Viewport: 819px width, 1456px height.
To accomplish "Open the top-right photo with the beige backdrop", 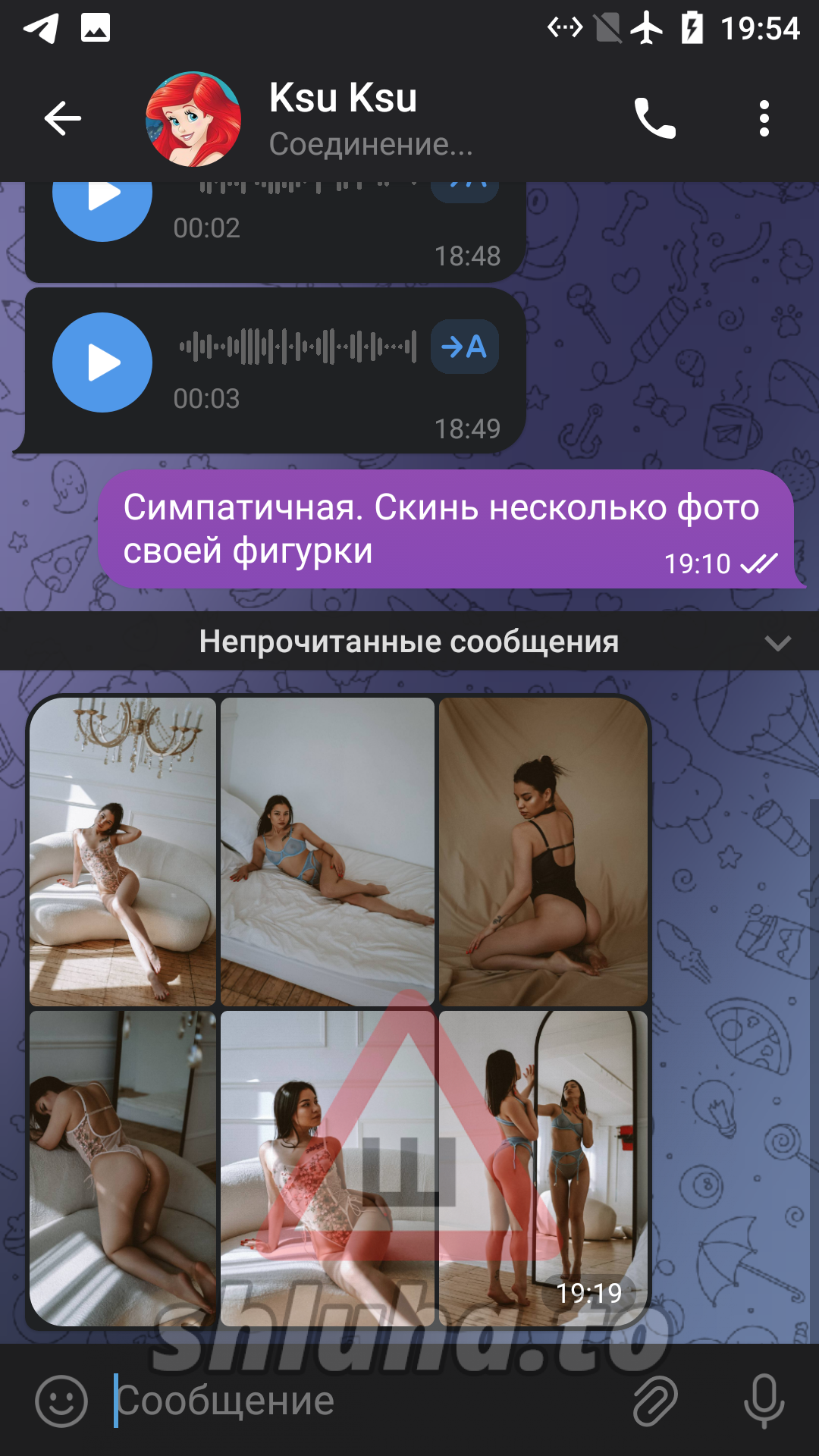I will [x=543, y=851].
